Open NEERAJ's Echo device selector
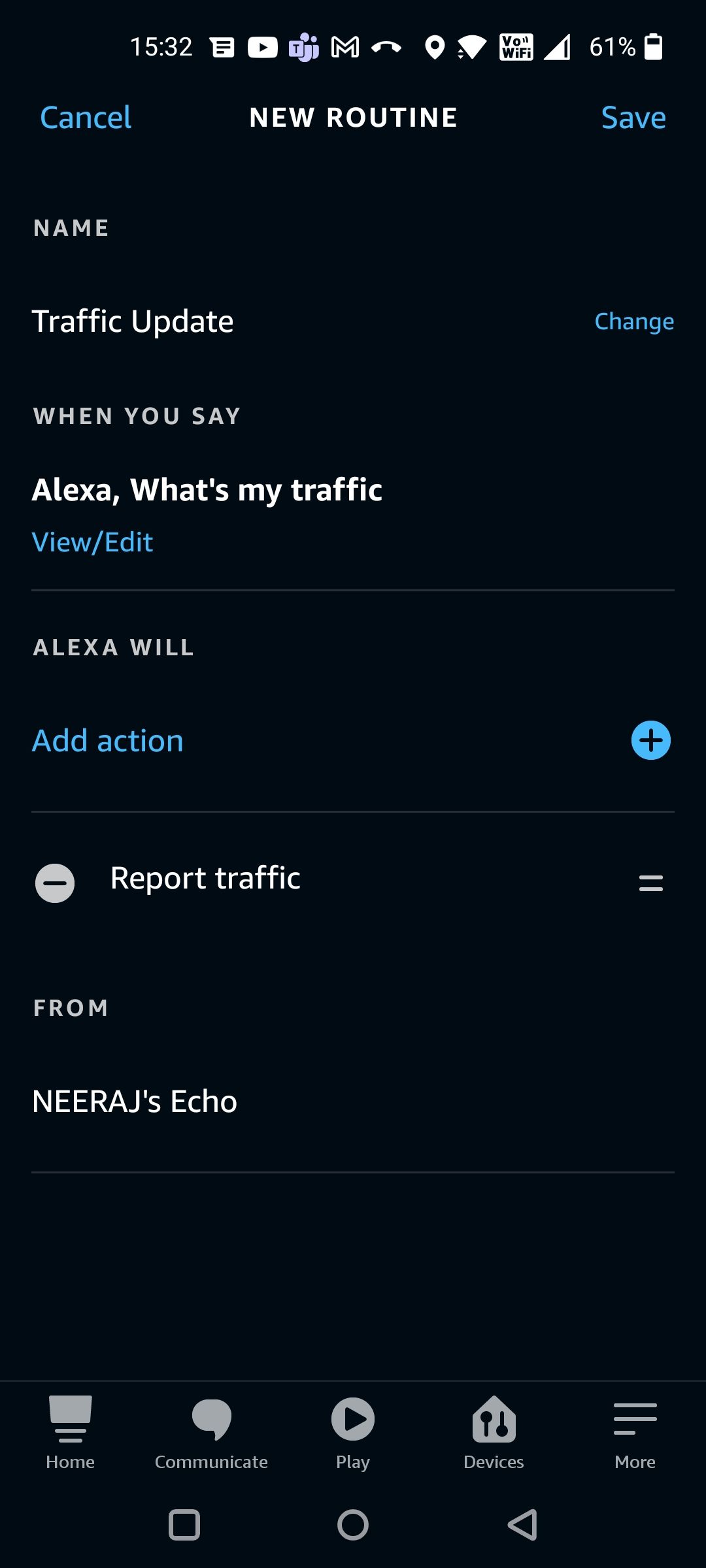Image resolution: width=706 pixels, height=1568 pixels. [135, 1100]
